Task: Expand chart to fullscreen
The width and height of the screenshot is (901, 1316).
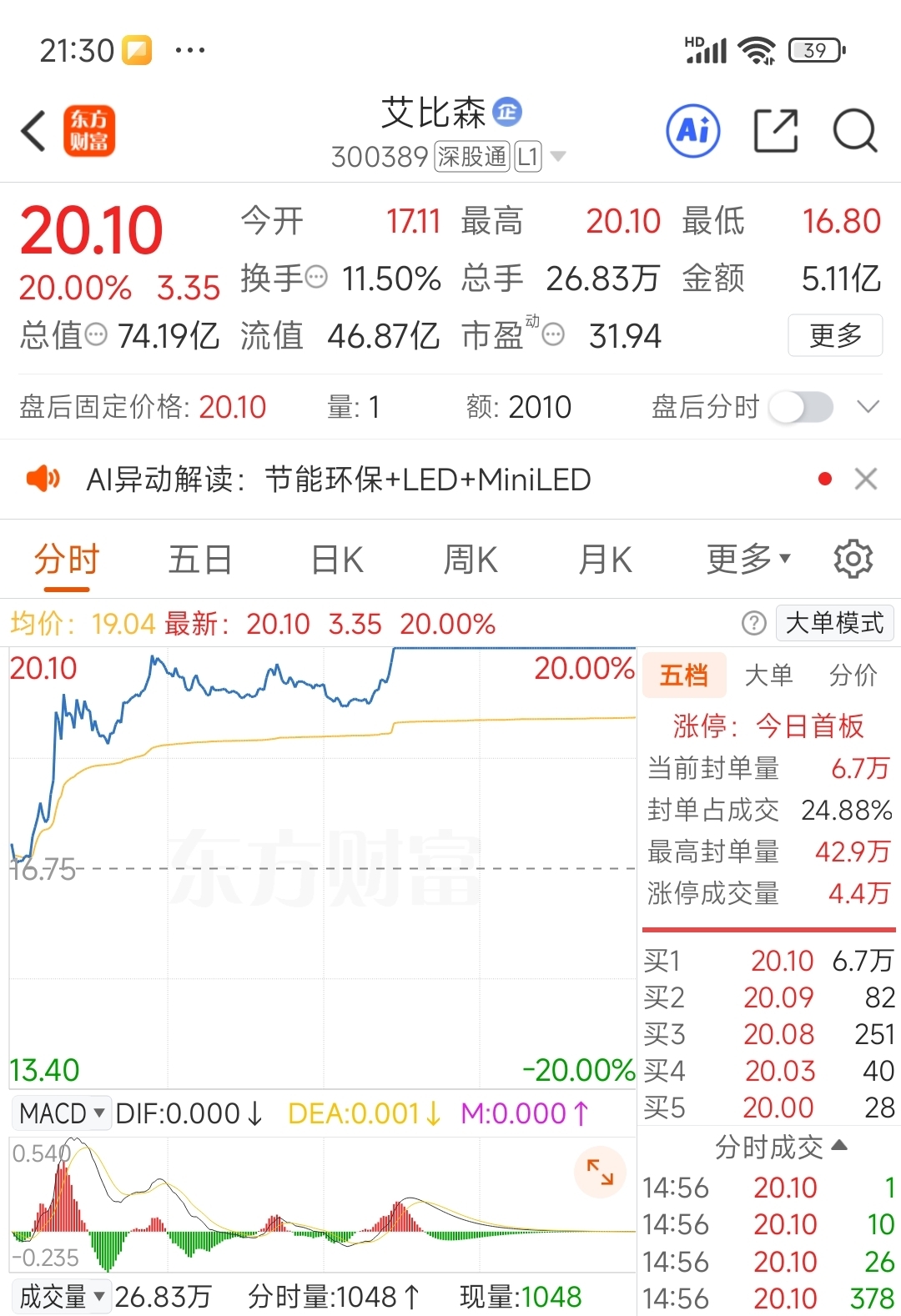Action: [600, 1172]
